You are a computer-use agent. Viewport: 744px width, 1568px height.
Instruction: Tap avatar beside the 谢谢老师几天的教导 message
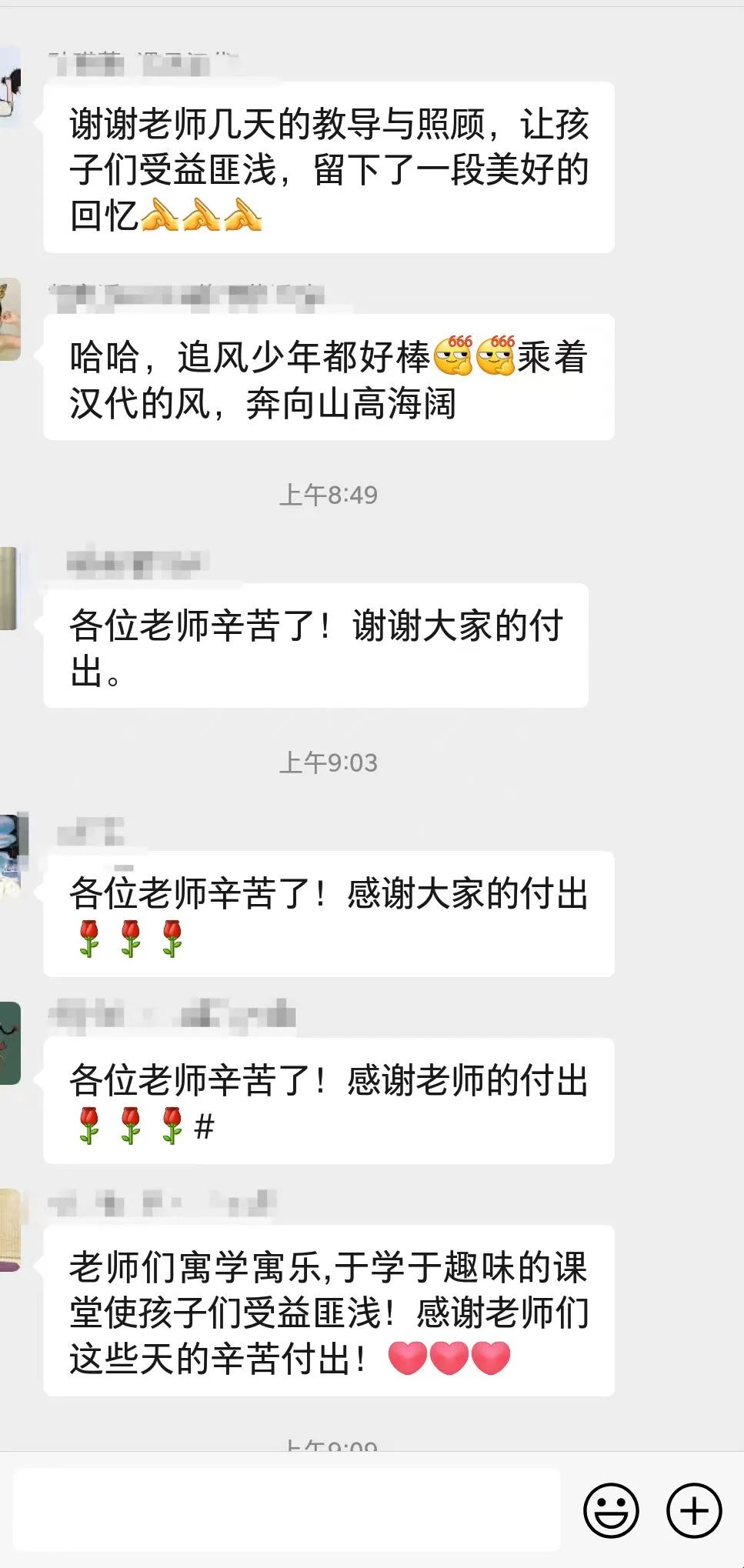[10, 86]
